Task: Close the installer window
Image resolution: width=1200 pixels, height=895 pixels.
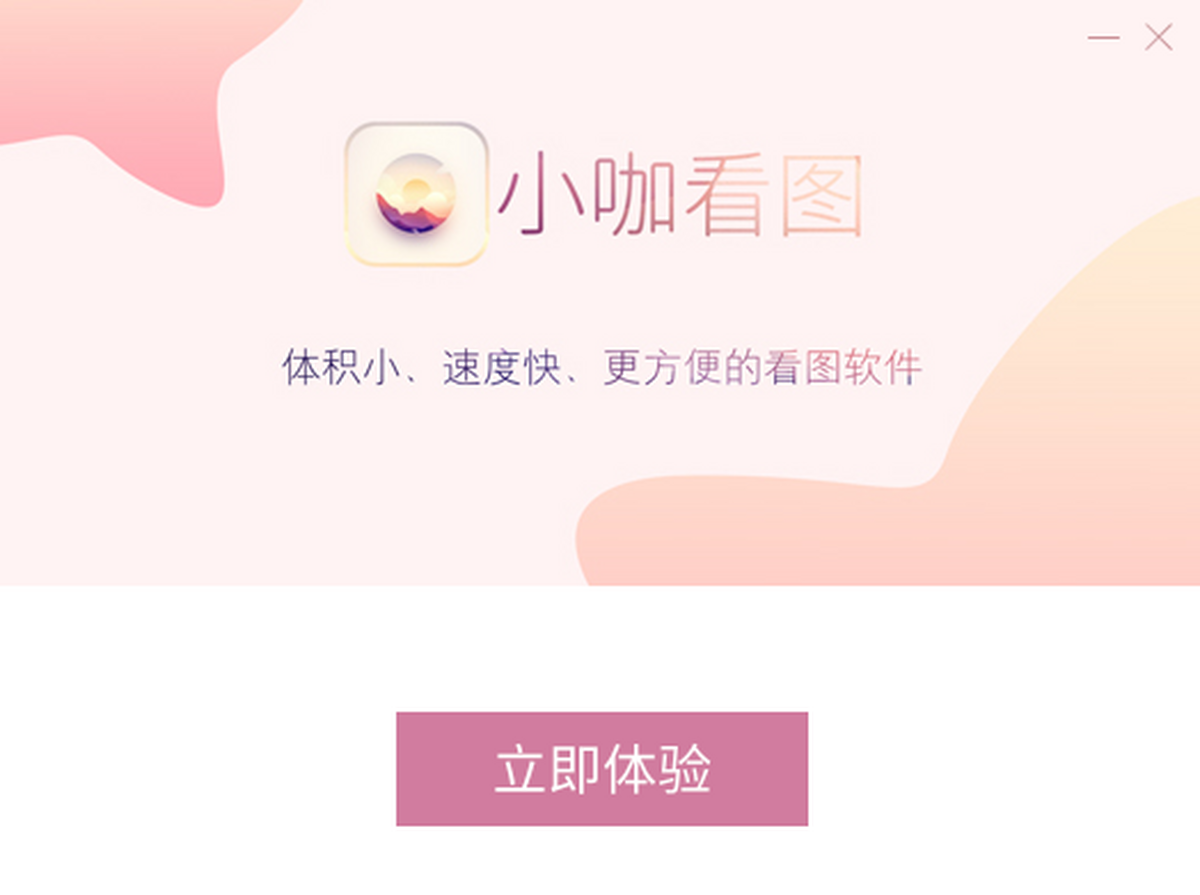Action: (x=1158, y=38)
